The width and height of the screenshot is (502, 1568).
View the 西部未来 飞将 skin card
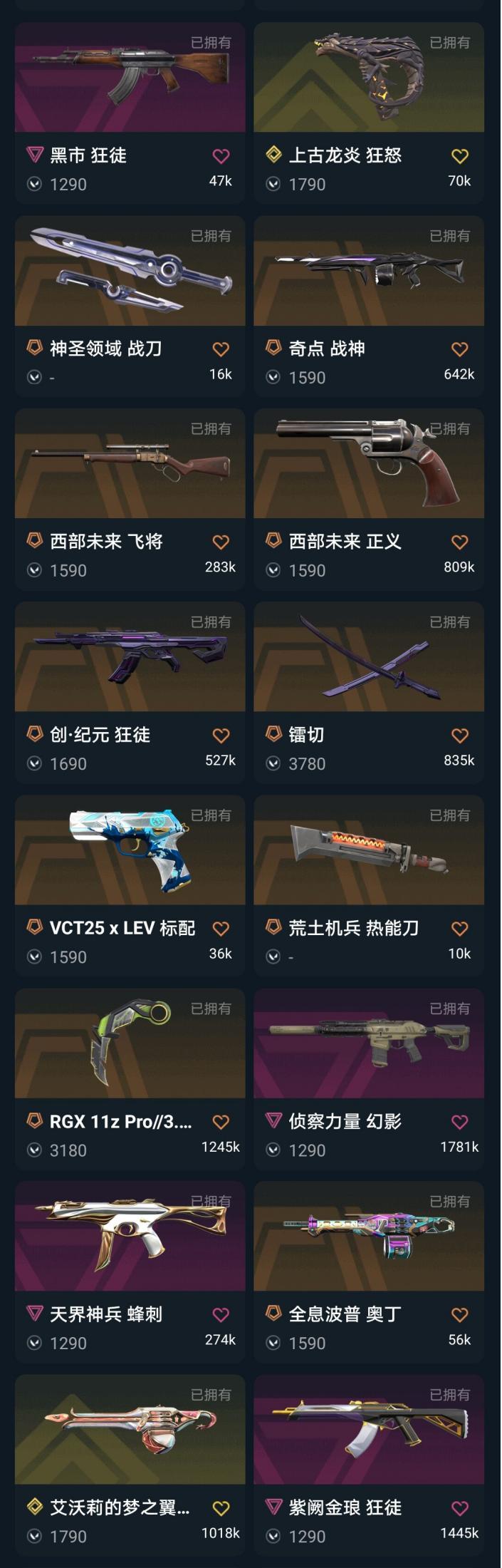tap(130, 465)
